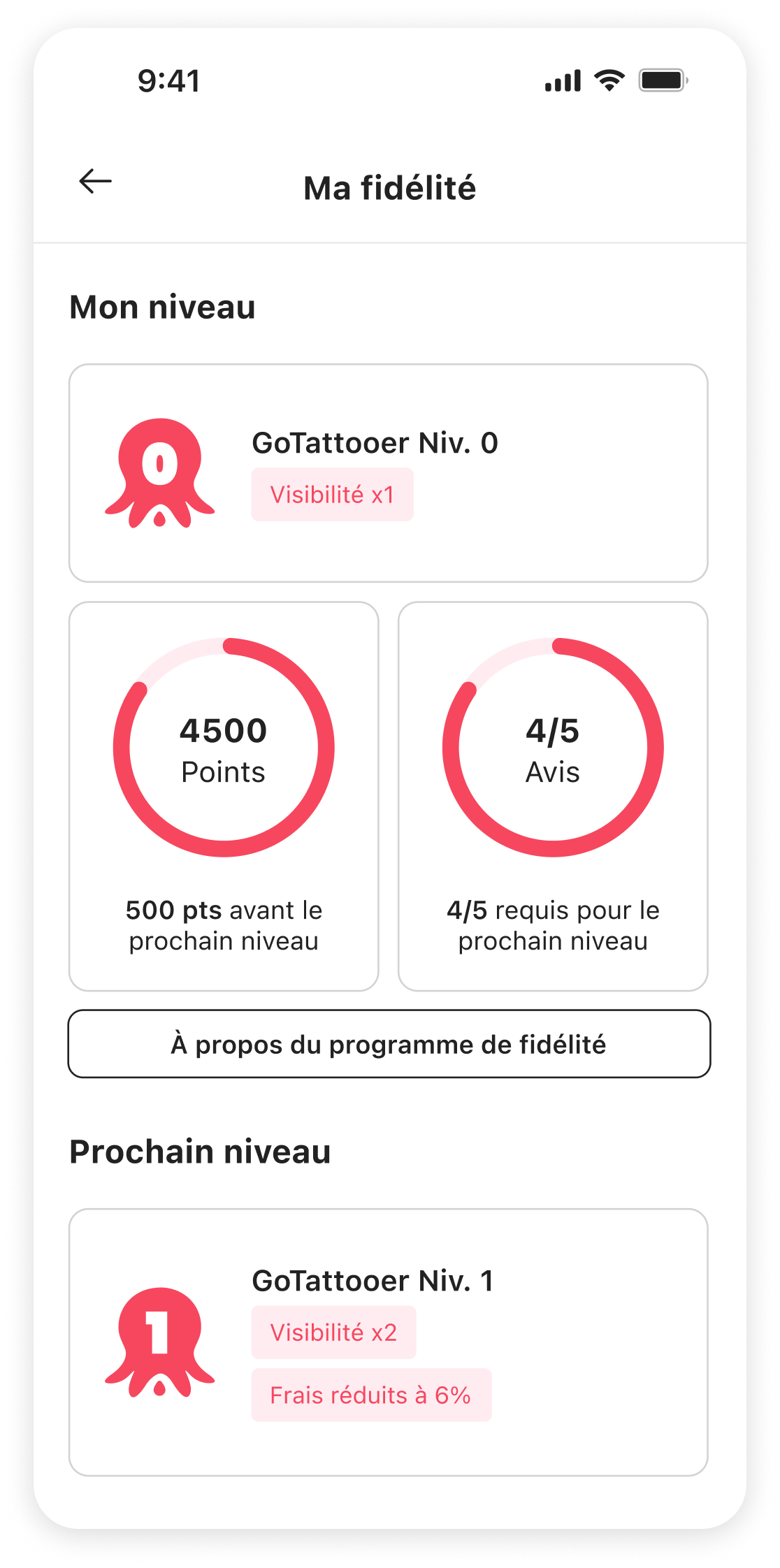Go back from Ma fidélité screen
The height and width of the screenshot is (1568, 780).
tap(95, 182)
